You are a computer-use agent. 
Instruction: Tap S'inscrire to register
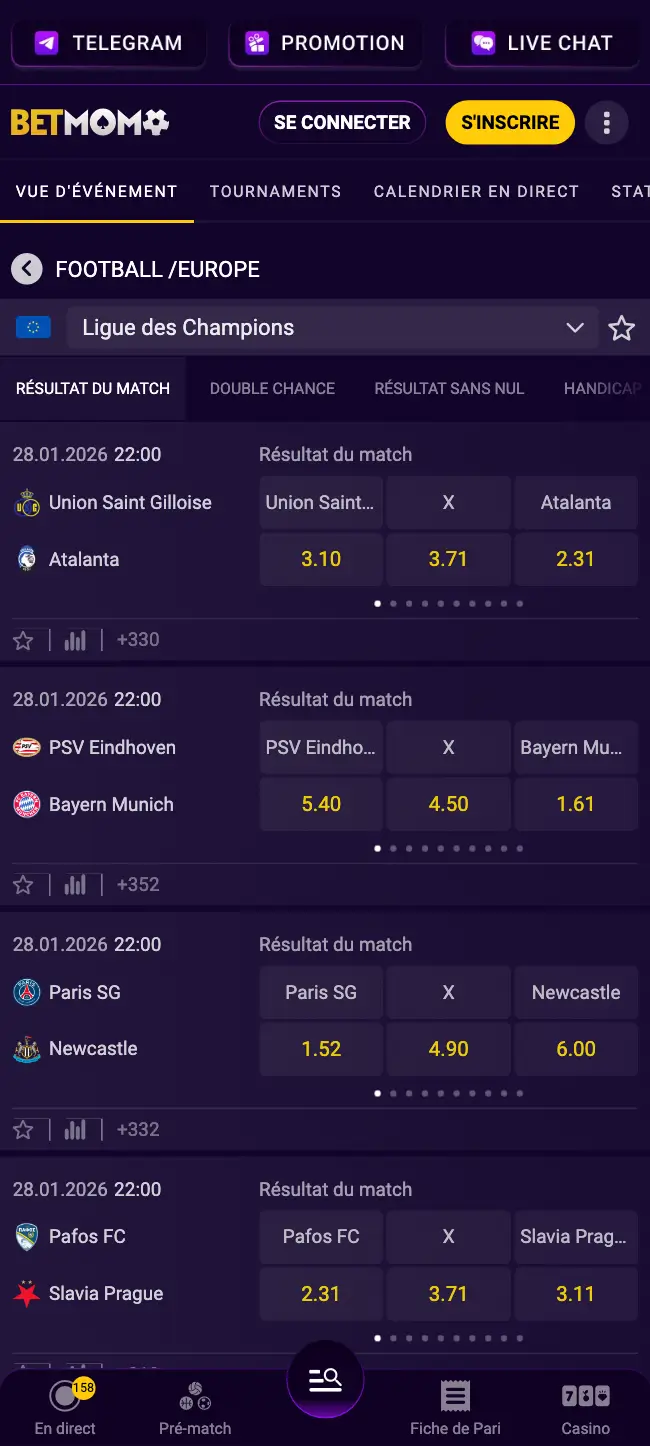pos(510,123)
